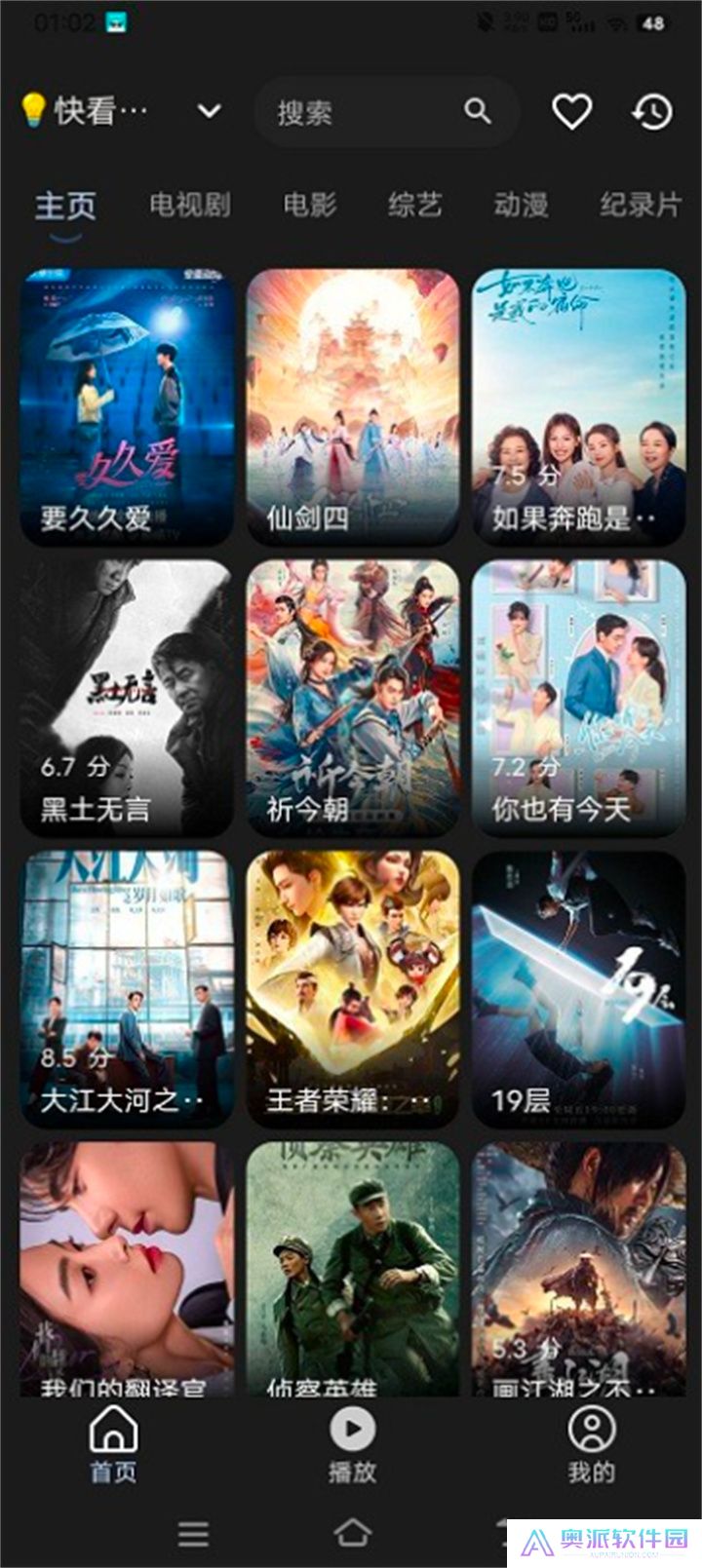Viewport: 702px width, 1568px height.
Task: Expand the channel dropdown next to 快看
Action: [208, 110]
